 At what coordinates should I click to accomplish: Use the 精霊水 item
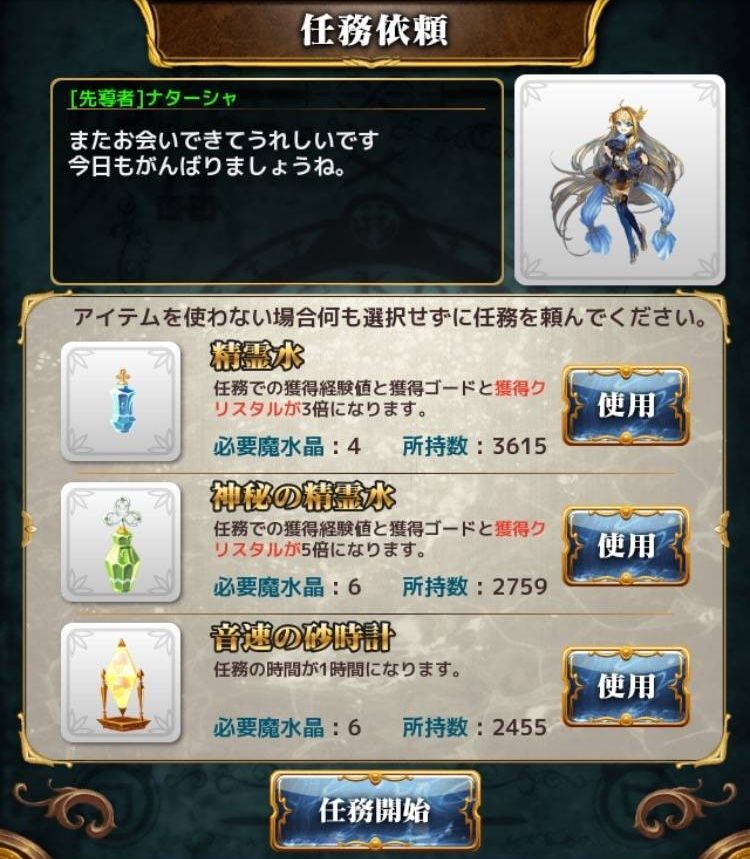coord(626,405)
